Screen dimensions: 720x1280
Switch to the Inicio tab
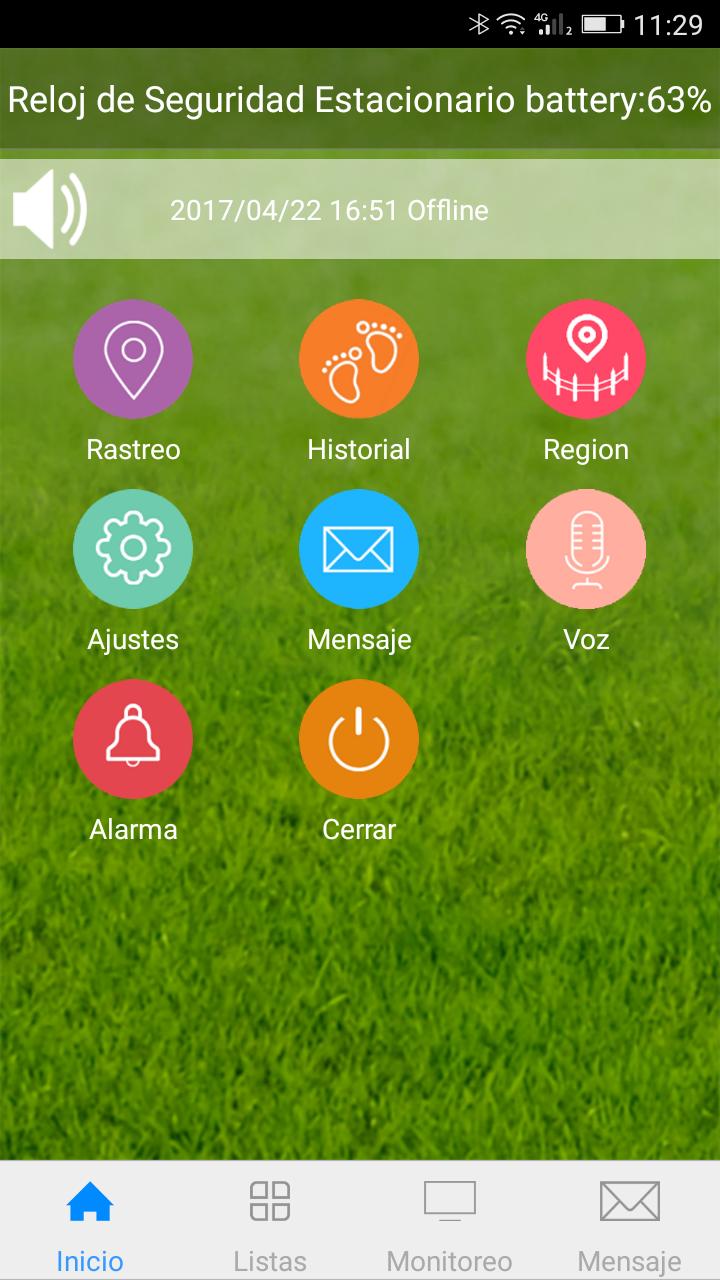point(90,1220)
